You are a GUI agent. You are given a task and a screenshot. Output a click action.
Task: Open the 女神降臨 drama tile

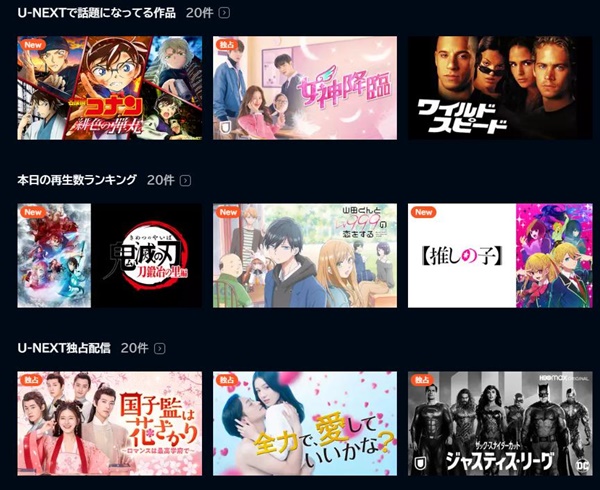(305, 88)
